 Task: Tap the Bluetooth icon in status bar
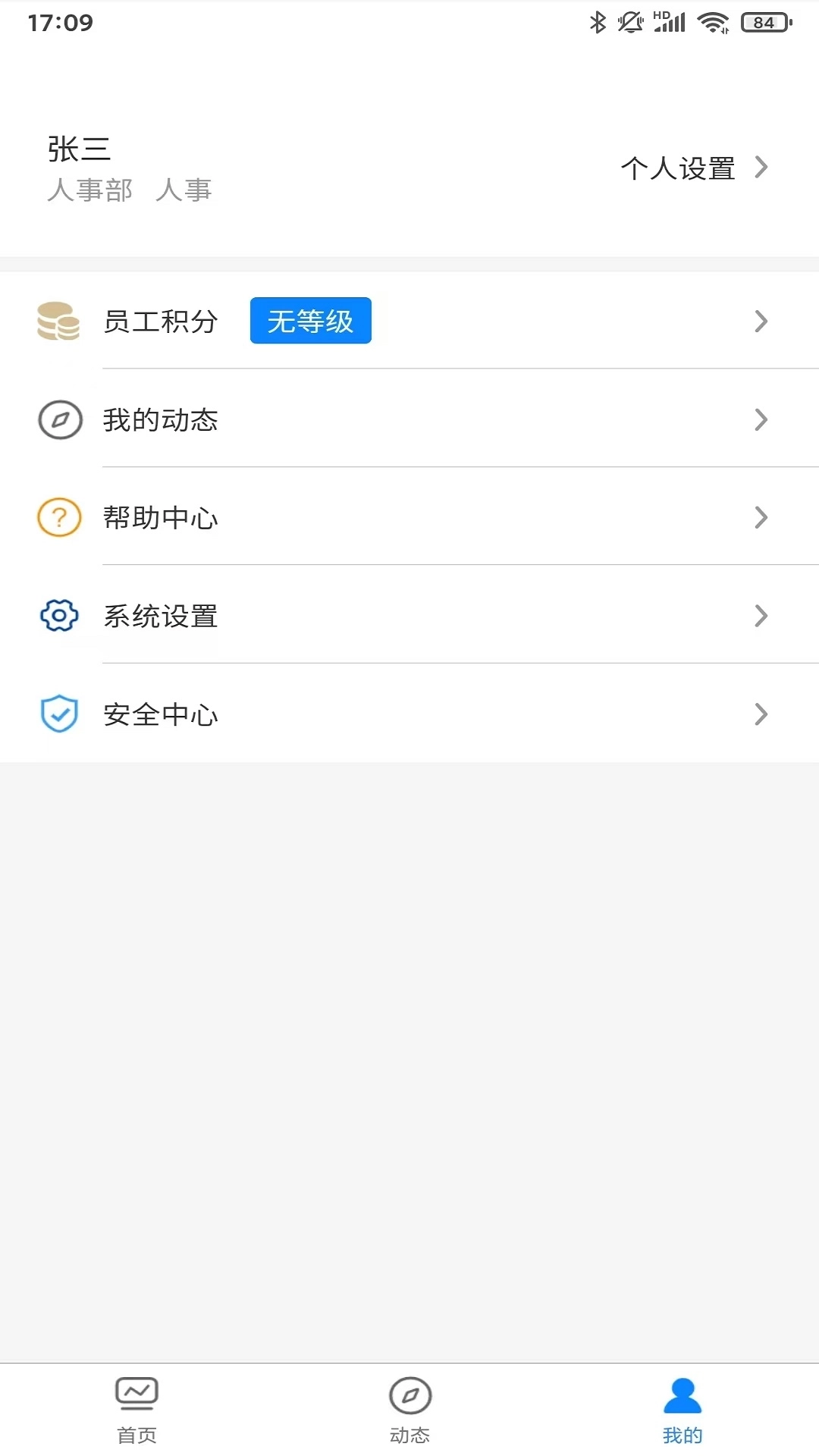click(598, 22)
